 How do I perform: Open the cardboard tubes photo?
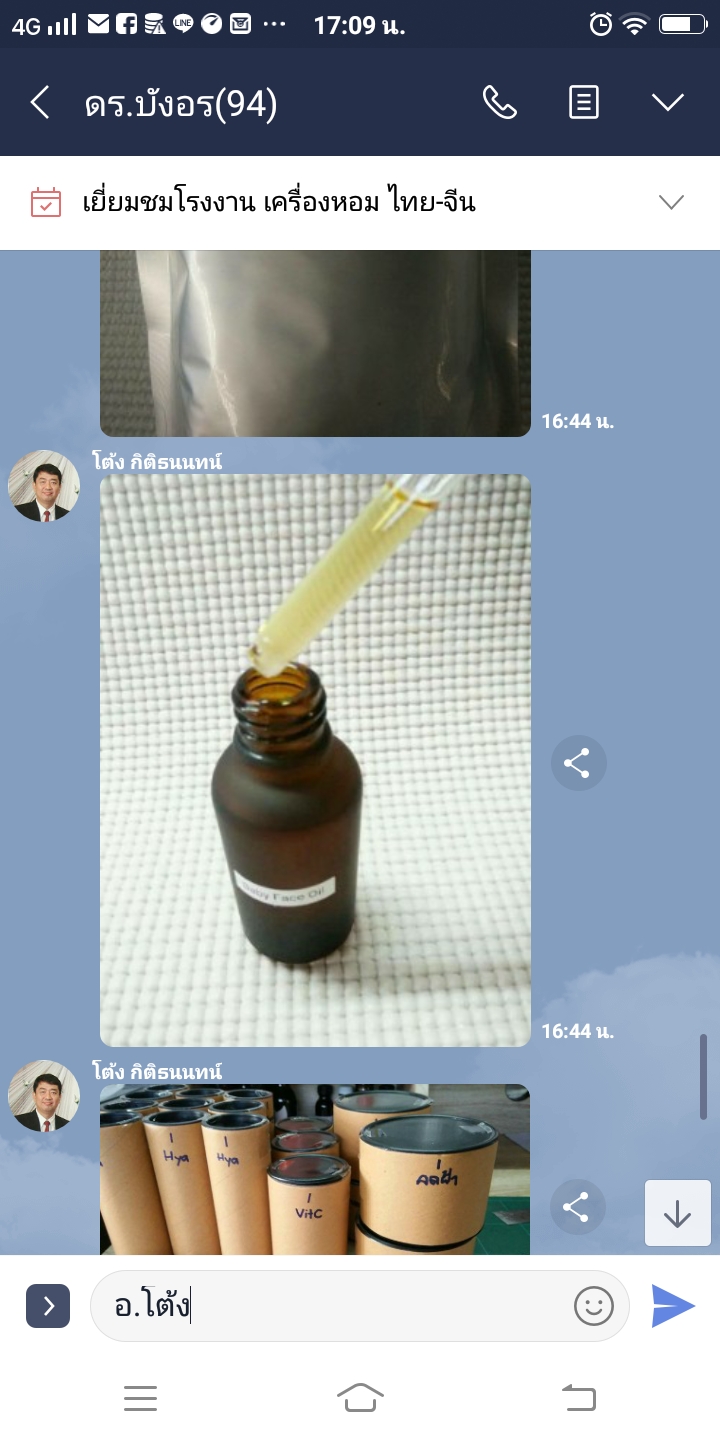(x=315, y=1168)
